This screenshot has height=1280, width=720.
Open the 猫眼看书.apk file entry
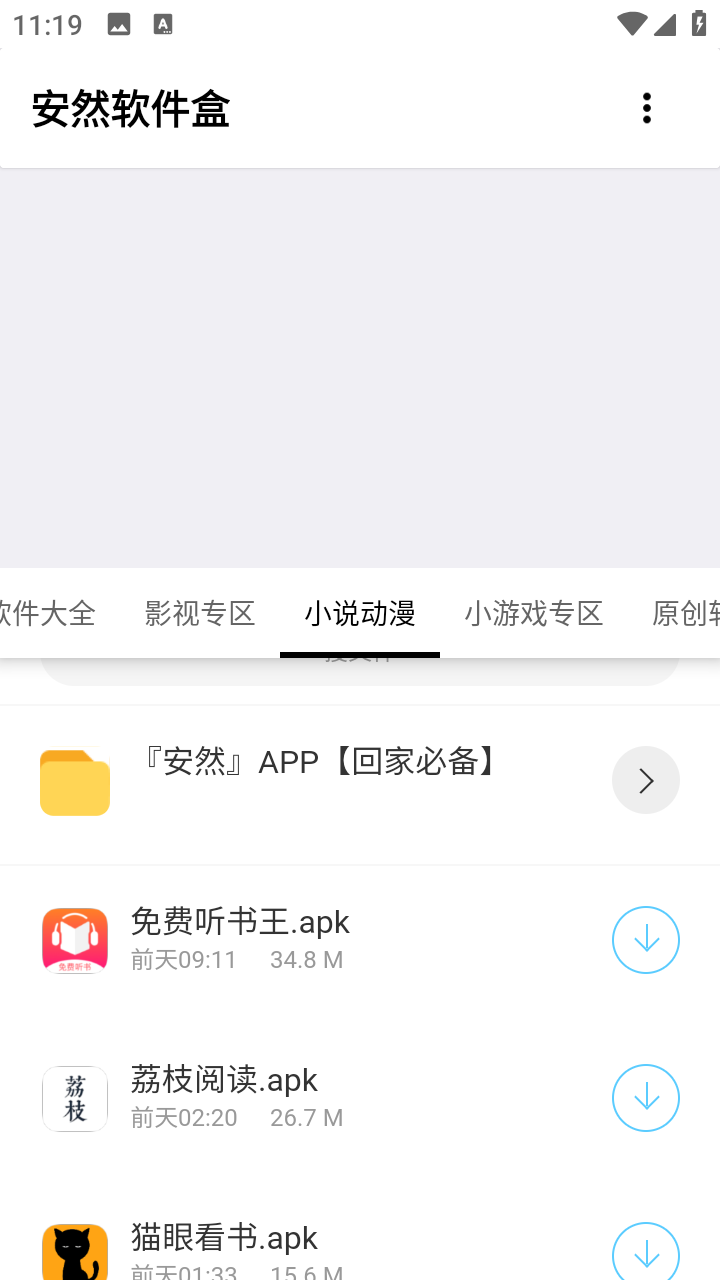pyautogui.click(x=224, y=1250)
